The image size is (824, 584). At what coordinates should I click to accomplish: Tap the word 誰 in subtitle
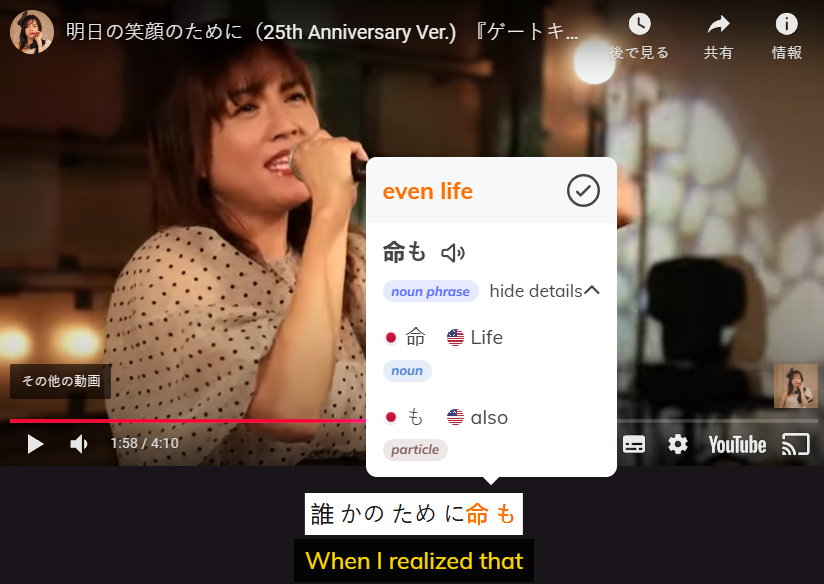[322, 514]
